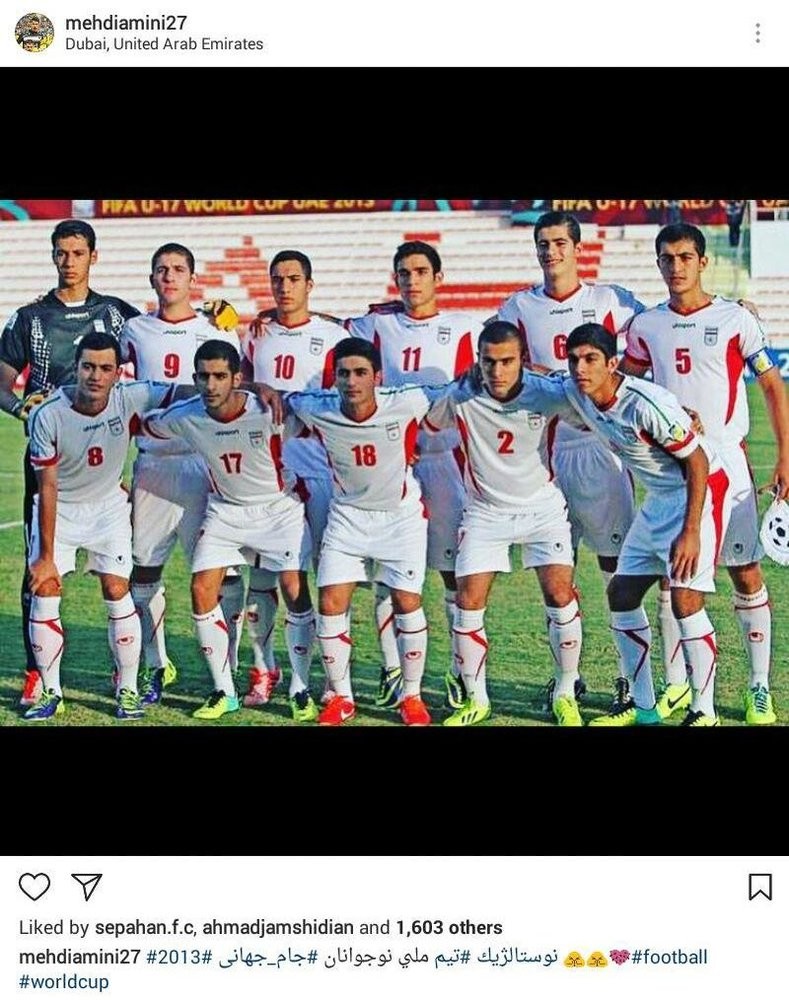
Task: Open the #worldcup hashtag
Action: click(63, 982)
